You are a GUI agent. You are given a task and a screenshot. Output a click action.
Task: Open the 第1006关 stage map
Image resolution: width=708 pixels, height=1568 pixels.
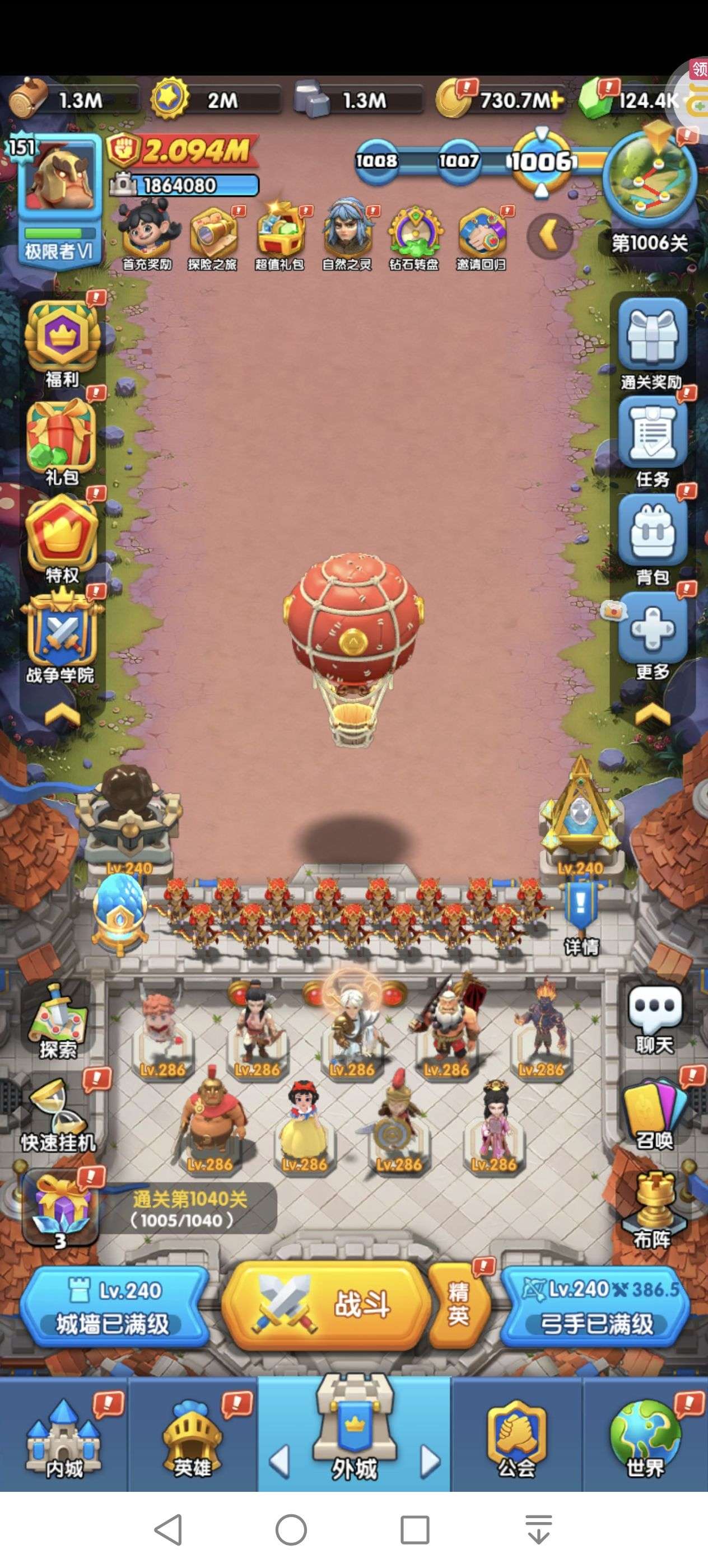(650, 192)
